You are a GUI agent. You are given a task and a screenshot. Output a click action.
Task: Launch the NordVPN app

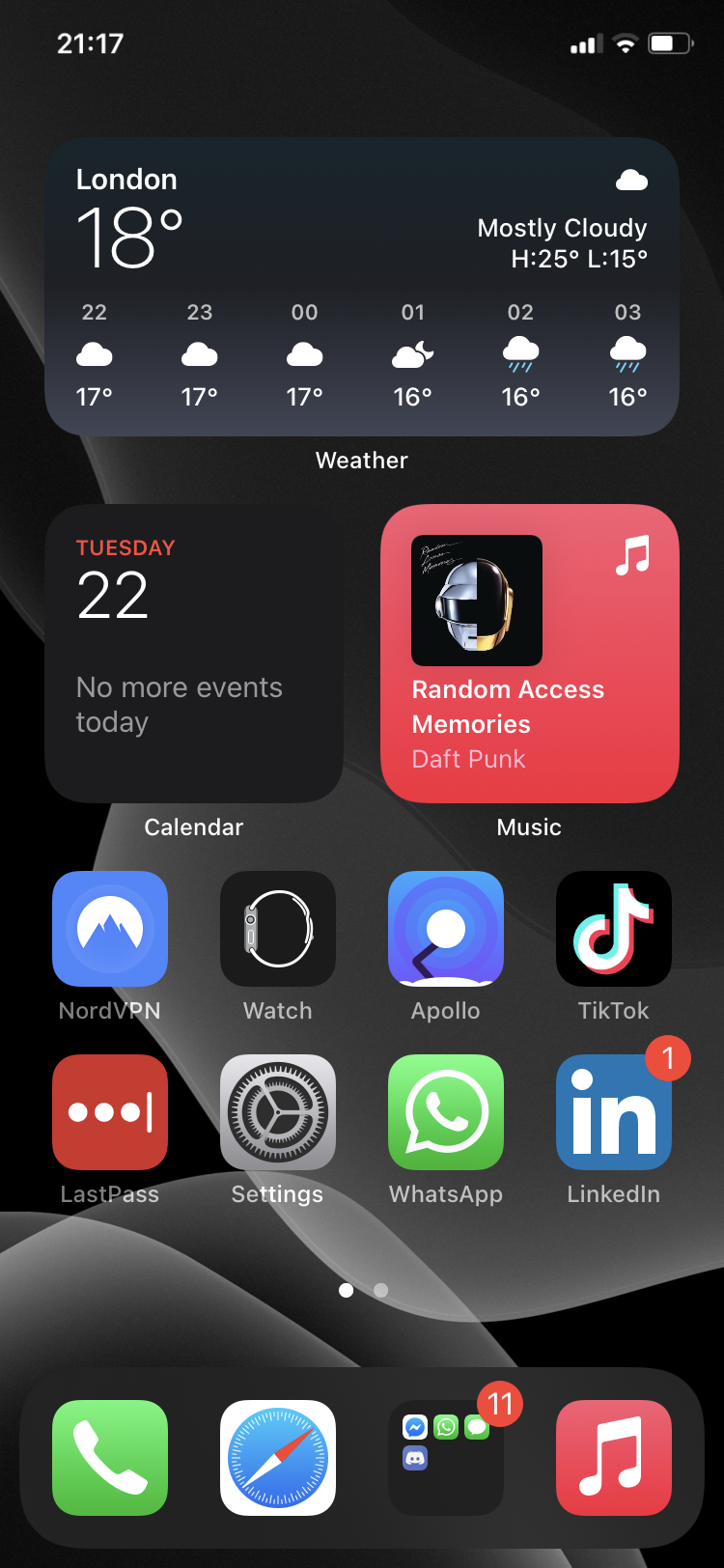click(110, 929)
